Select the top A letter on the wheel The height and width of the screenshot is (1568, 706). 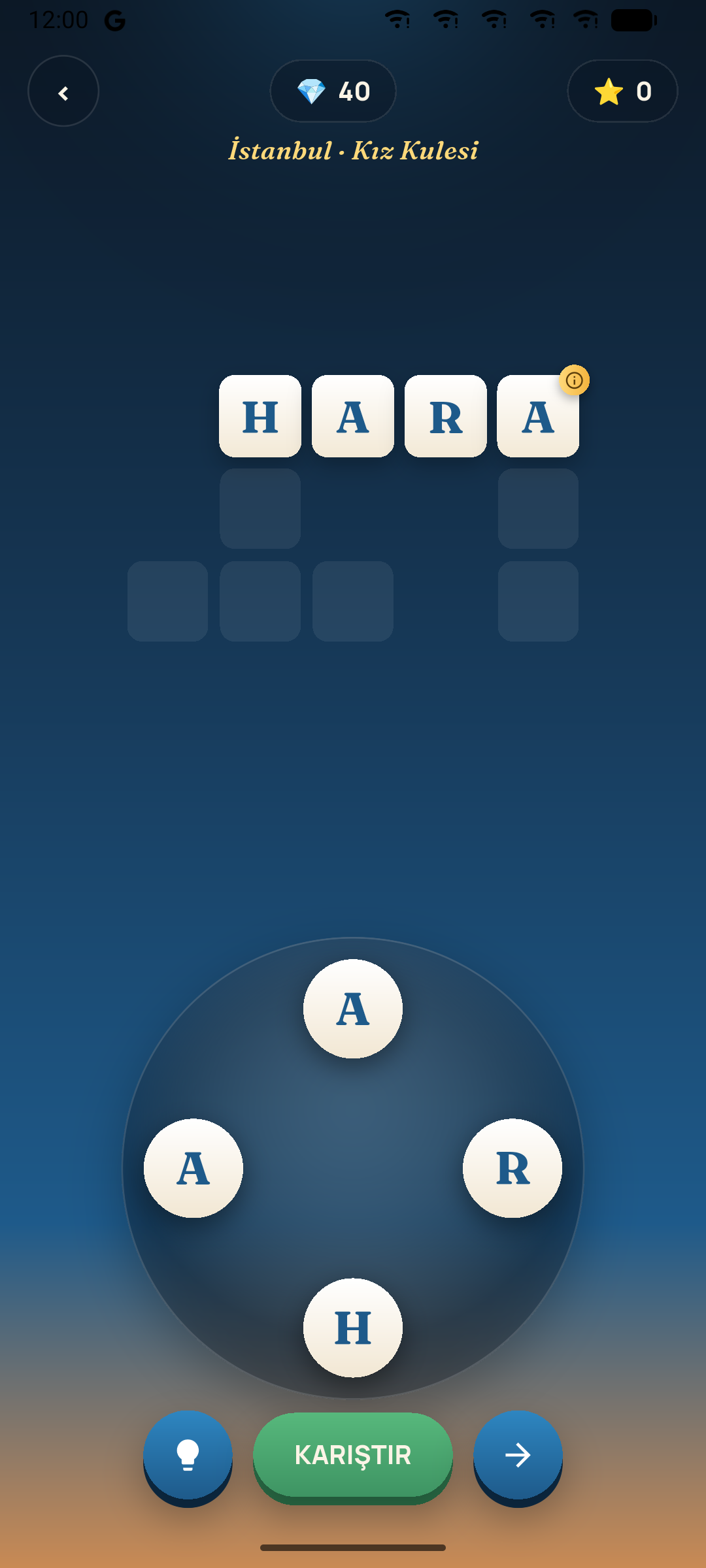[x=353, y=1009]
